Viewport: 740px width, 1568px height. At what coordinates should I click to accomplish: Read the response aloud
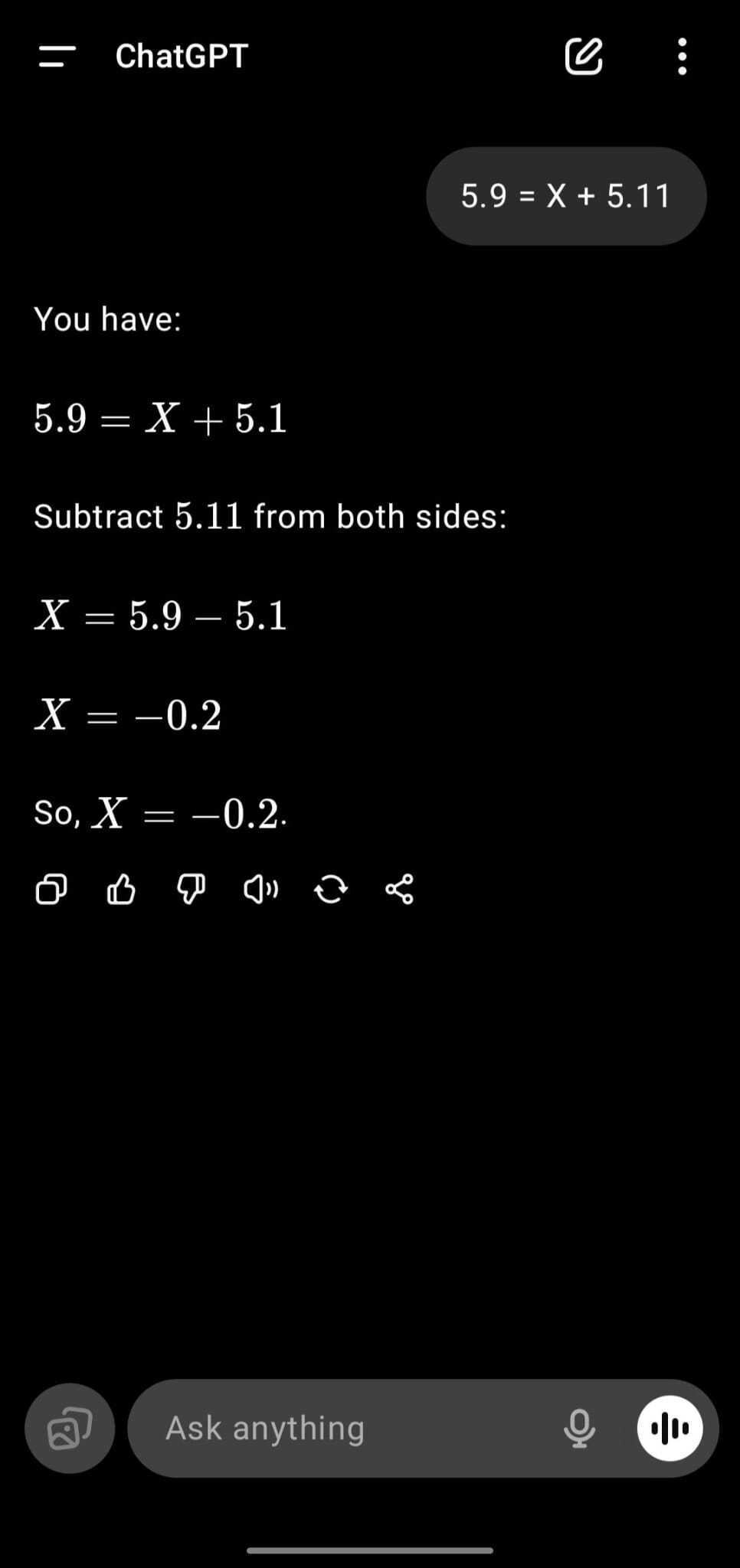(x=260, y=890)
